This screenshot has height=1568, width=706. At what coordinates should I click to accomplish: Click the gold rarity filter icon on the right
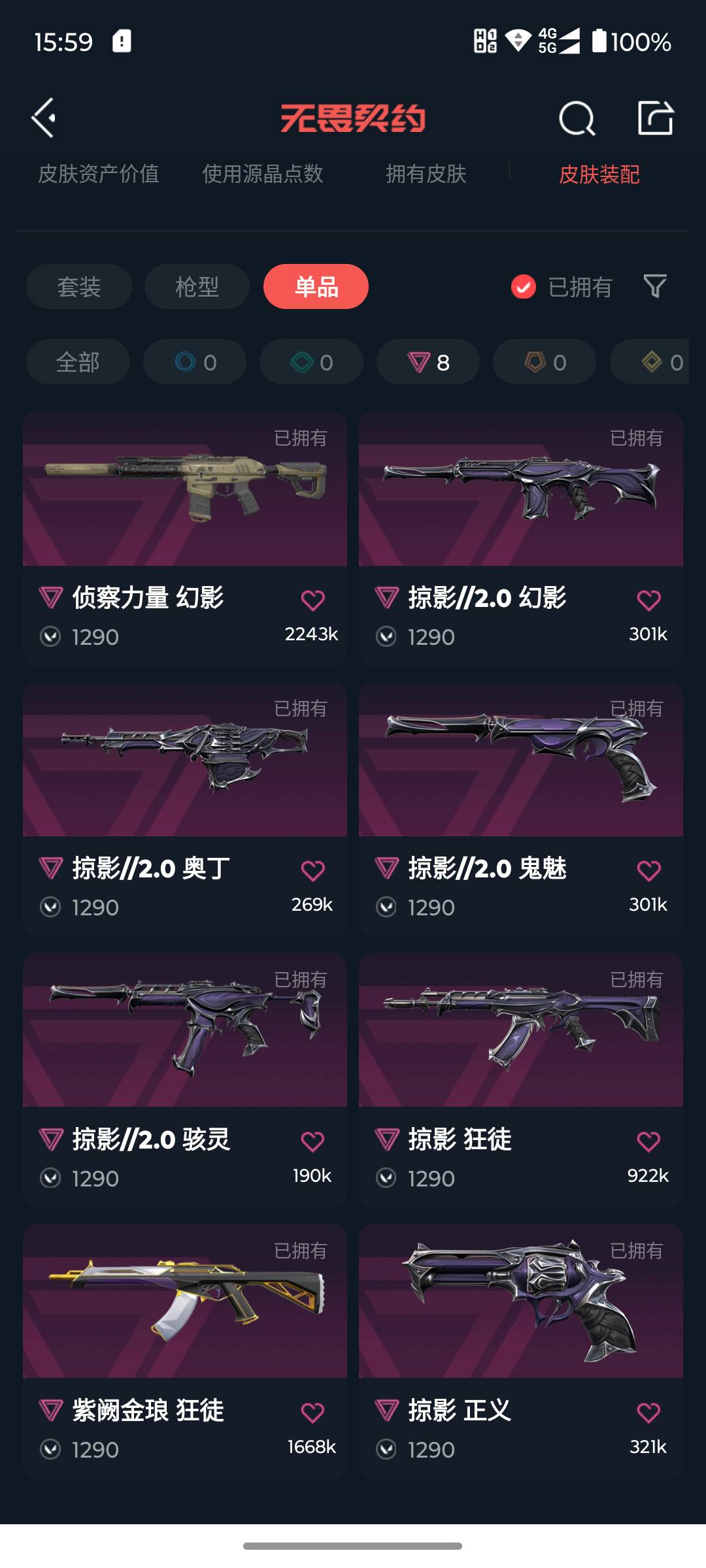(660, 361)
